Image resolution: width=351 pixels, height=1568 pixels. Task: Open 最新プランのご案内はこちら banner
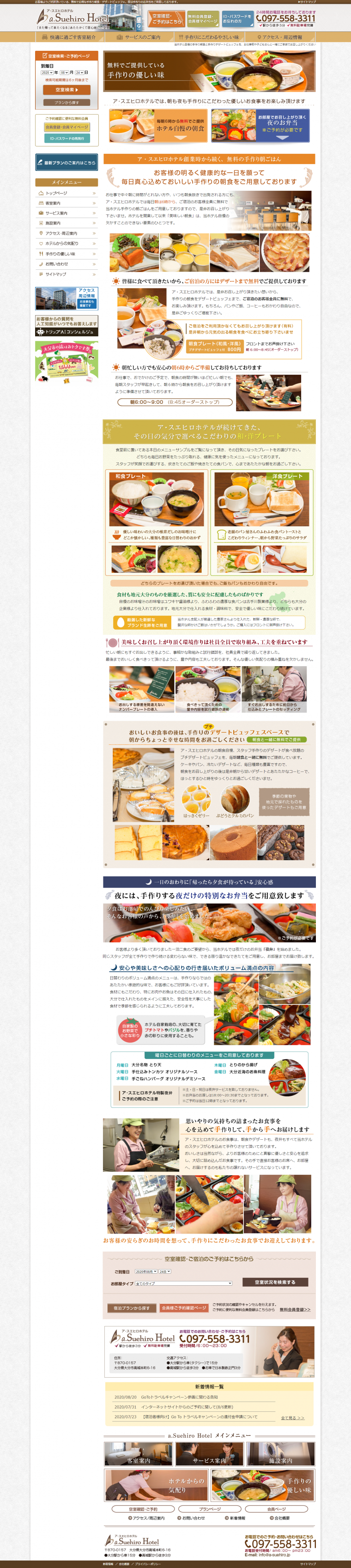tap(67, 163)
